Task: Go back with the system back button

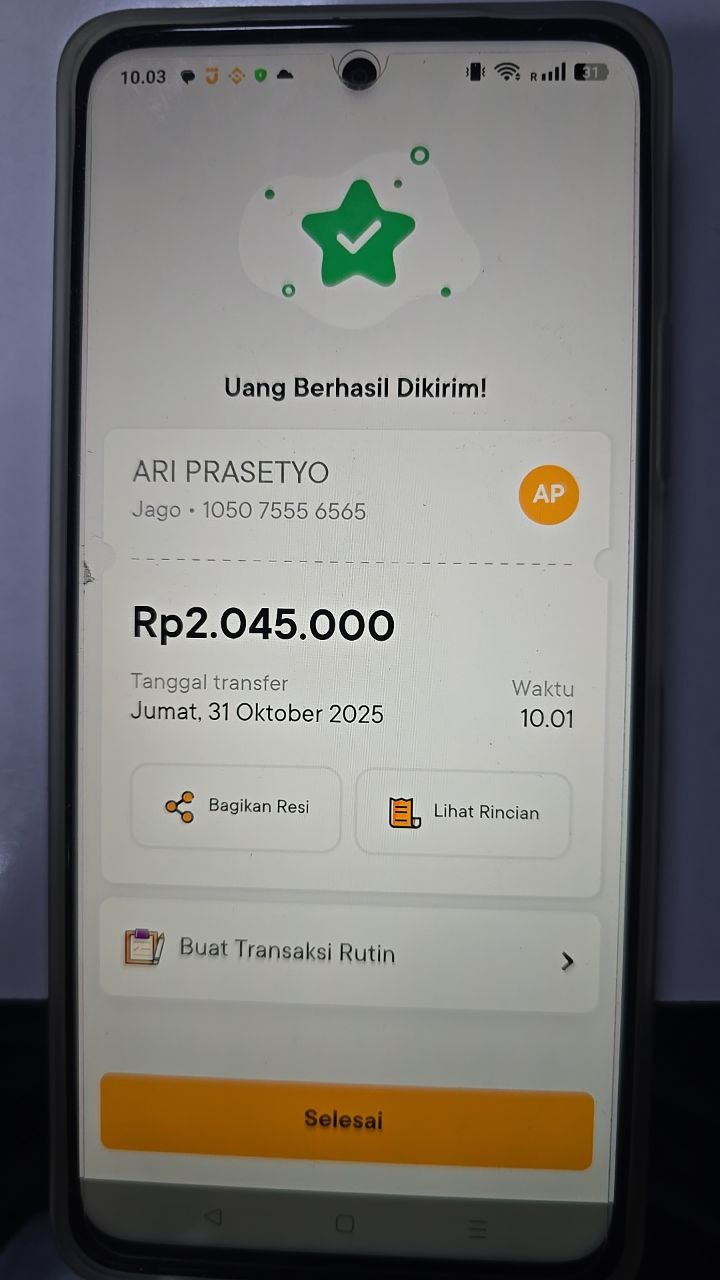Action: tap(212, 1217)
